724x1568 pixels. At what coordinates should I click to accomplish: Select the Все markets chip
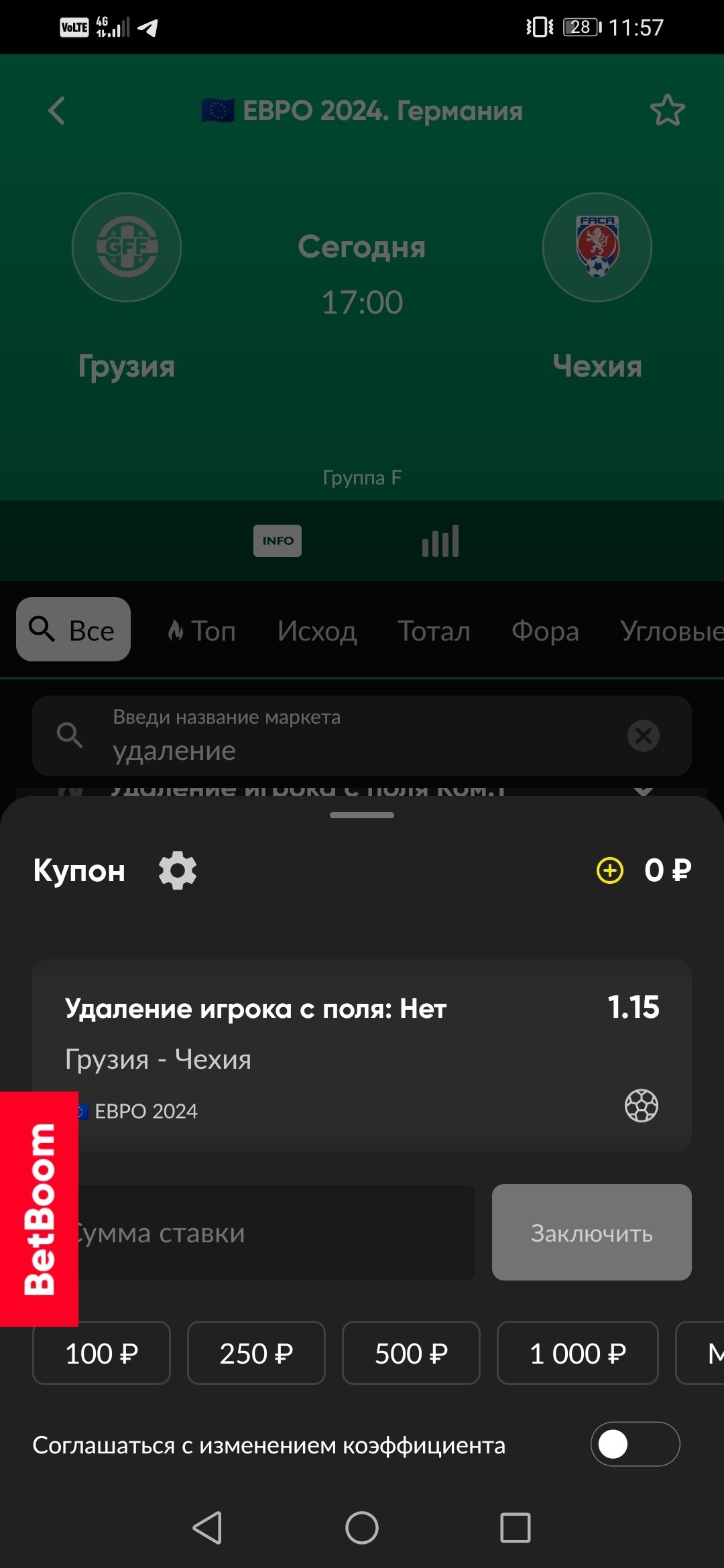74,630
